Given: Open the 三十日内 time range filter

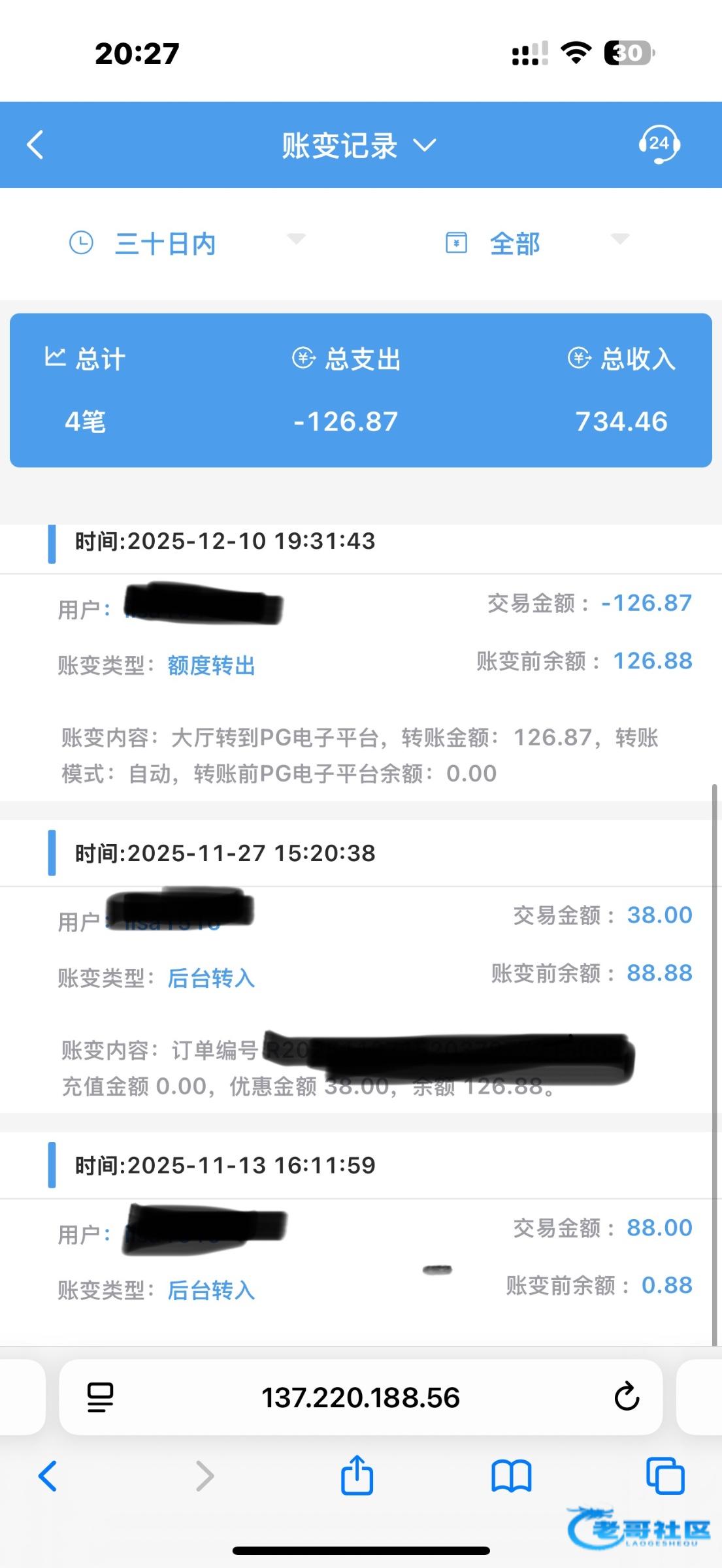Looking at the screenshot, I should click(186, 244).
